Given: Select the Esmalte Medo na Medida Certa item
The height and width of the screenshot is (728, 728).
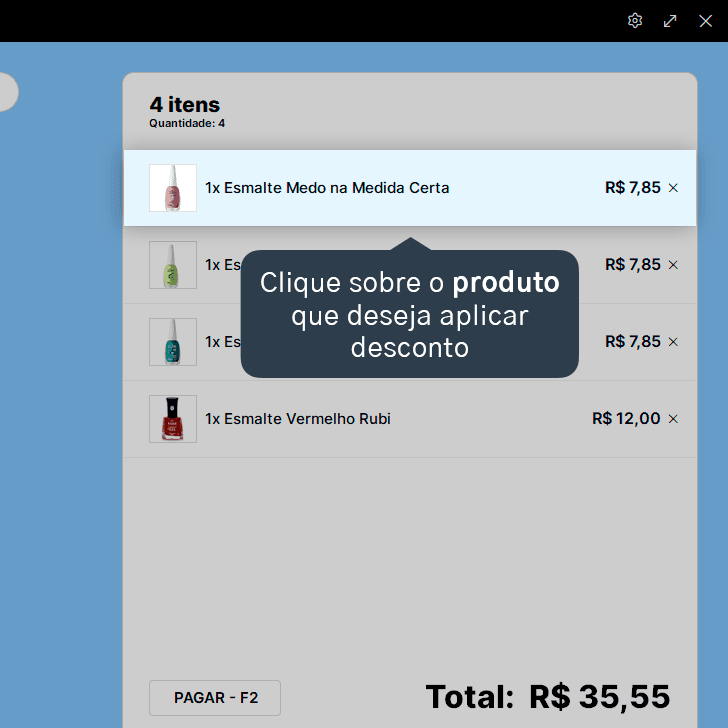Looking at the screenshot, I should 410,188.
